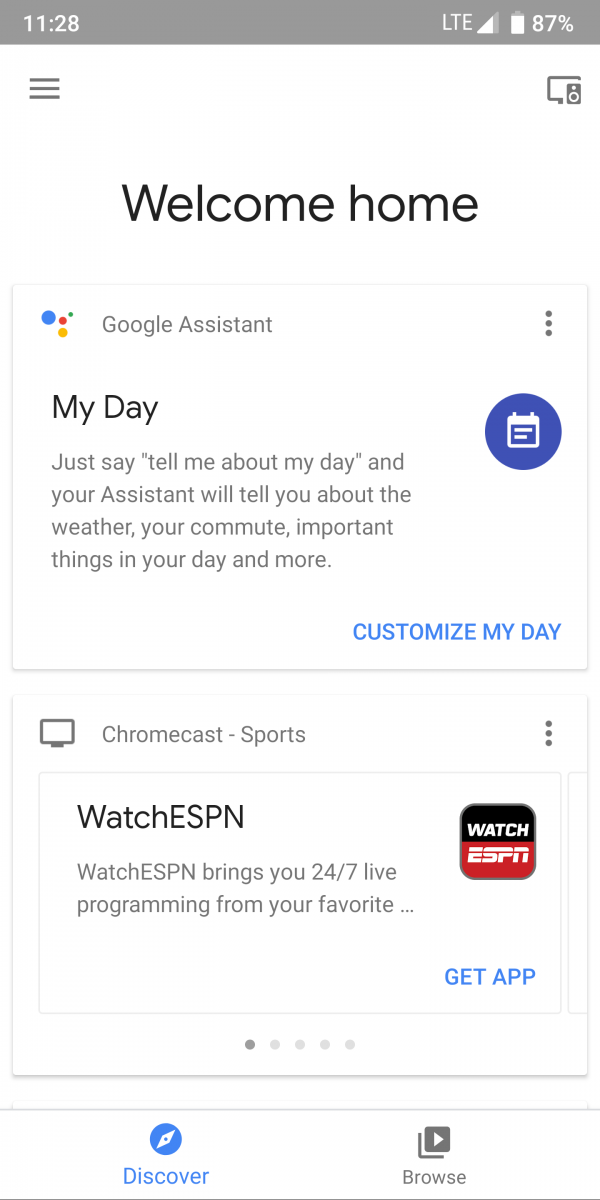Select CUSTOMIZE MY DAY
Image resolution: width=600 pixels, height=1200 pixels.
pos(457,632)
